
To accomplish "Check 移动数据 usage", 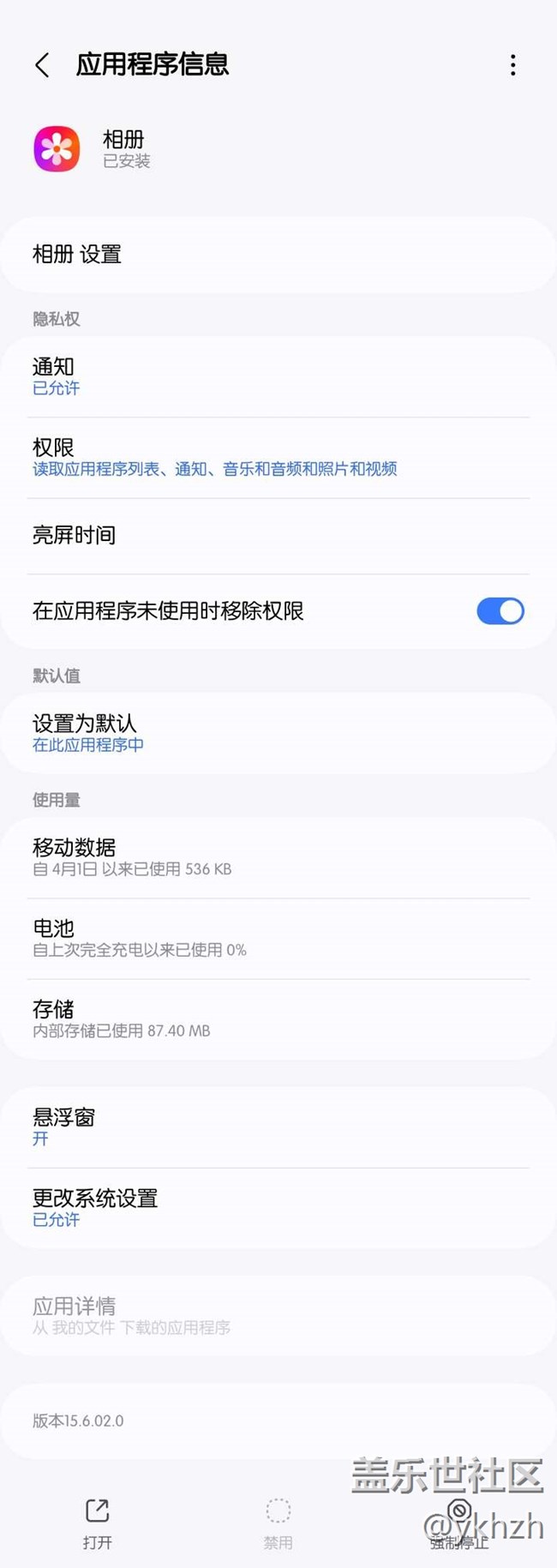I will click(x=278, y=856).
